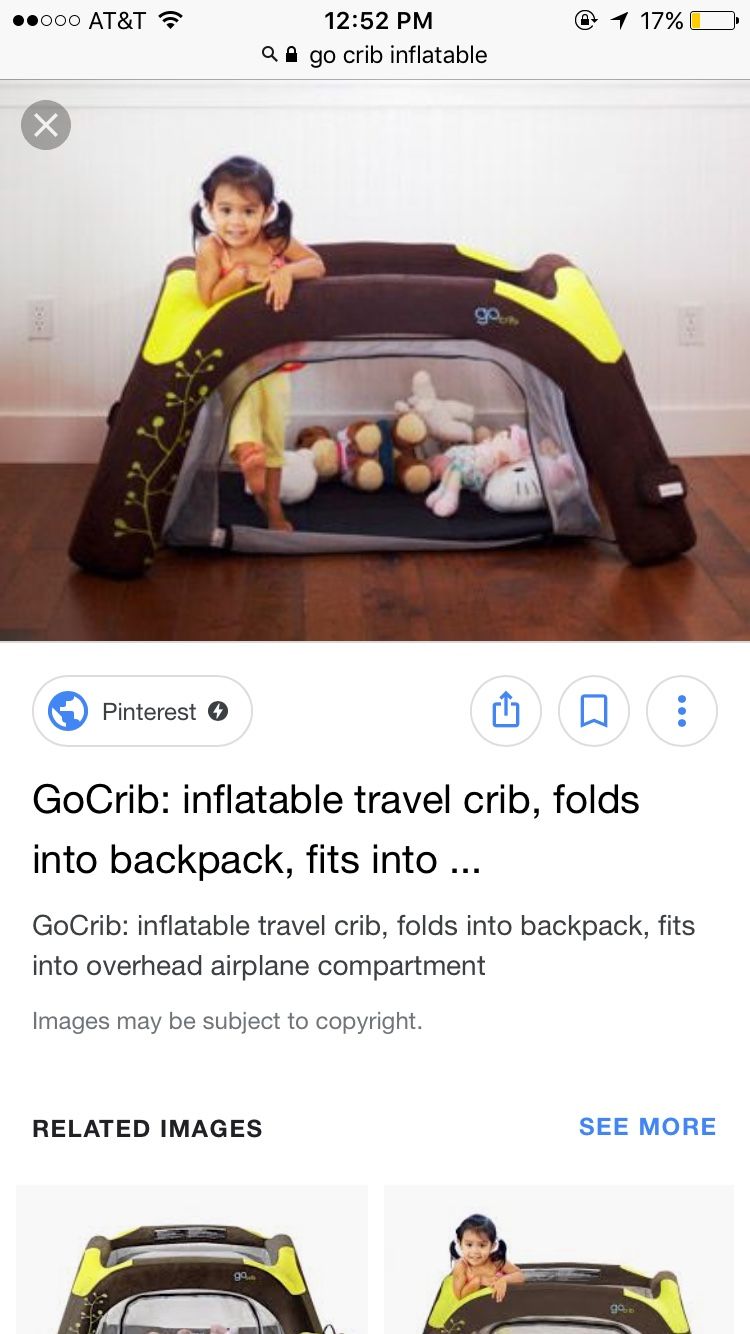Image resolution: width=750 pixels, height=1334 pixels.
Task: Share this GoCrib image
Action: click(x=506, y=711)
